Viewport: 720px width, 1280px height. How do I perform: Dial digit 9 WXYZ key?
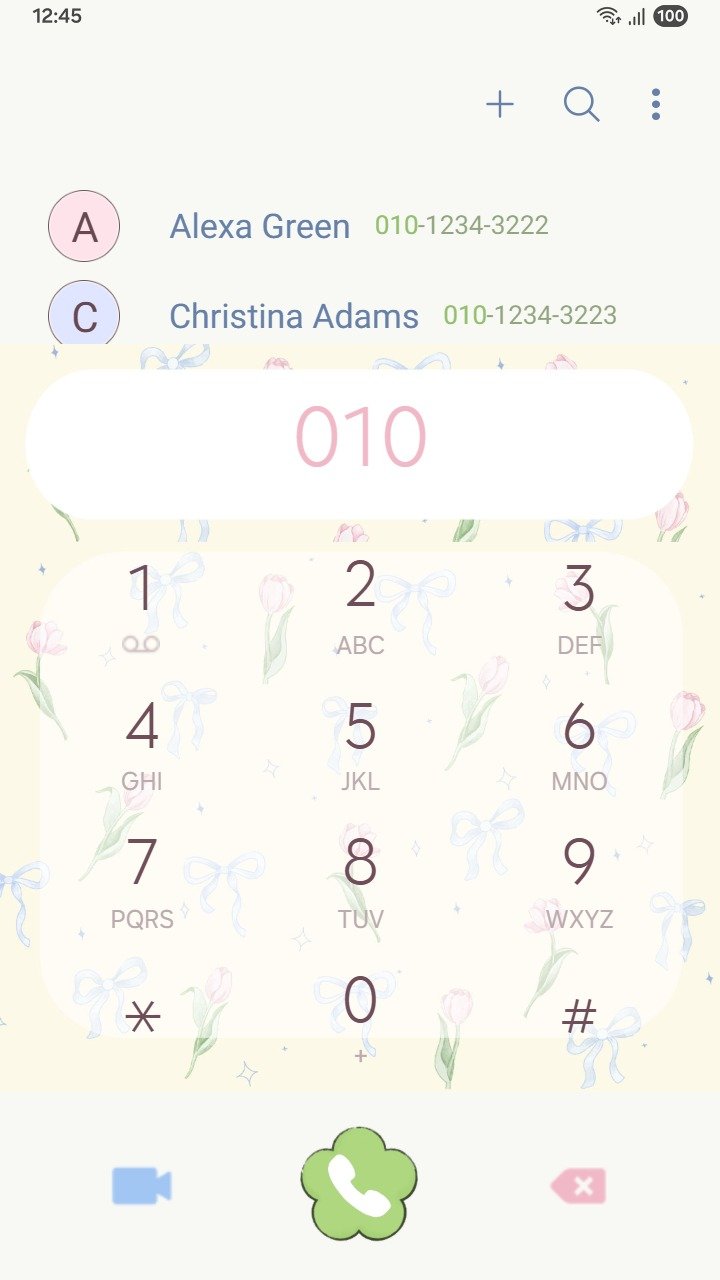[579, 880]
